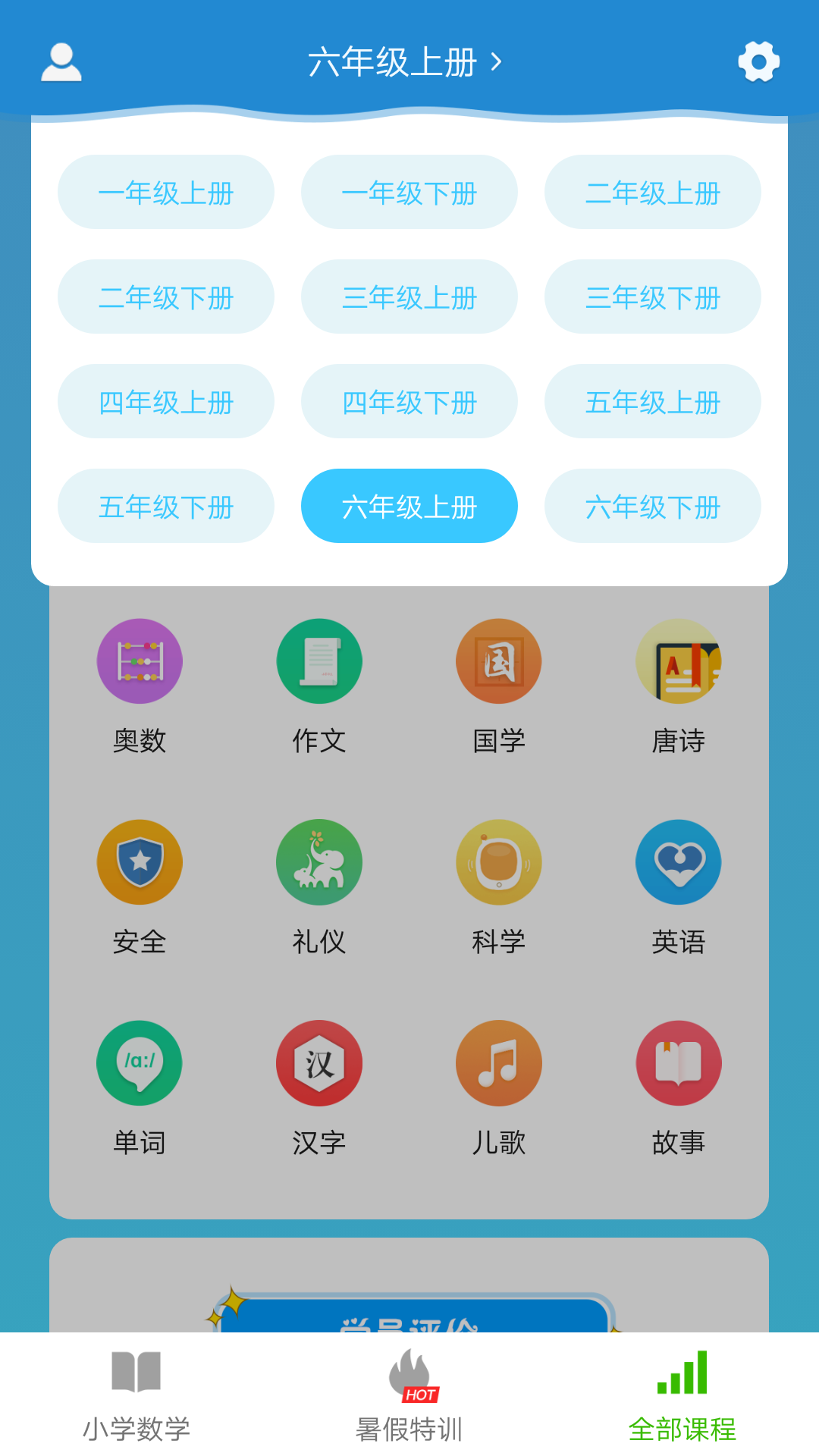The height and width of the screenshot is (1456, 819).
Task: Switch to 五年级上册
Action: pyautogui.click(x=652, y=402)
